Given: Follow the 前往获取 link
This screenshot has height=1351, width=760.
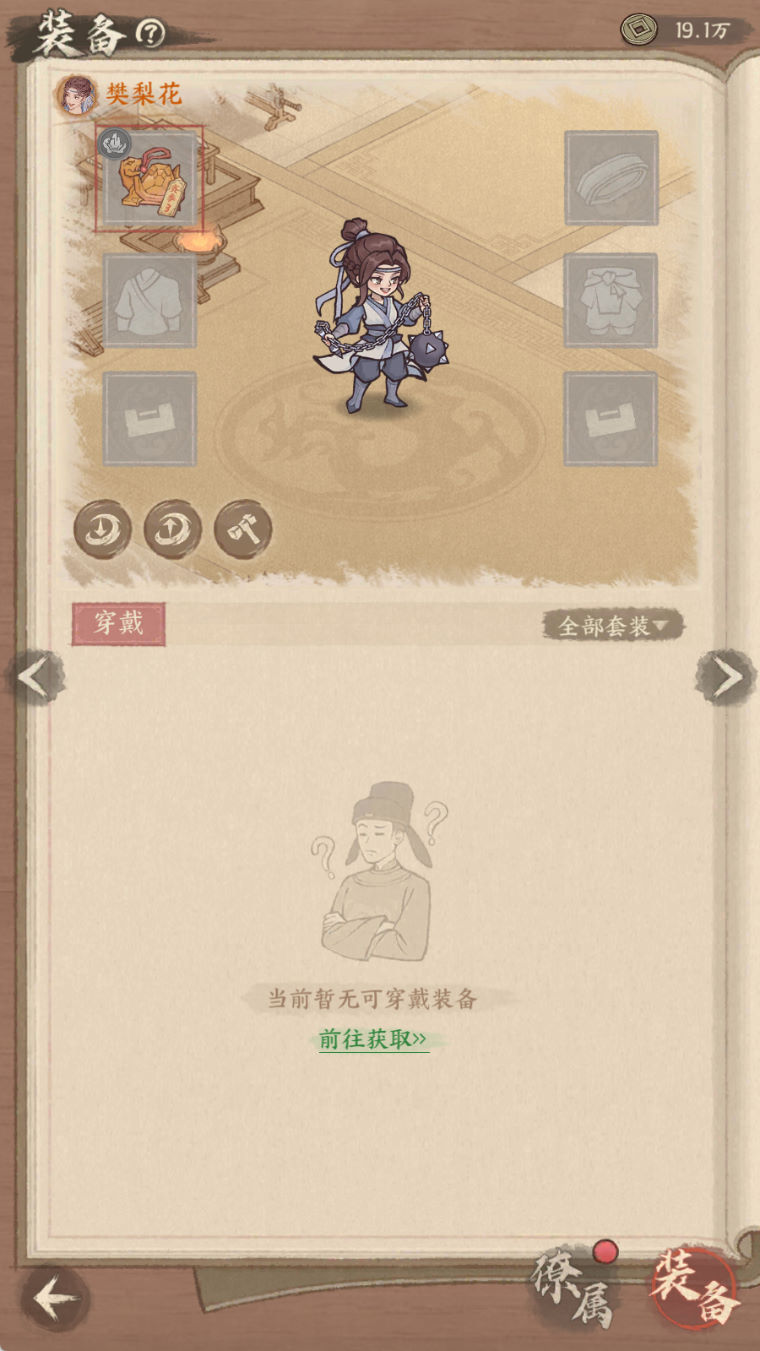Looking at the screenshot, I should click(x=373, y=1039).
